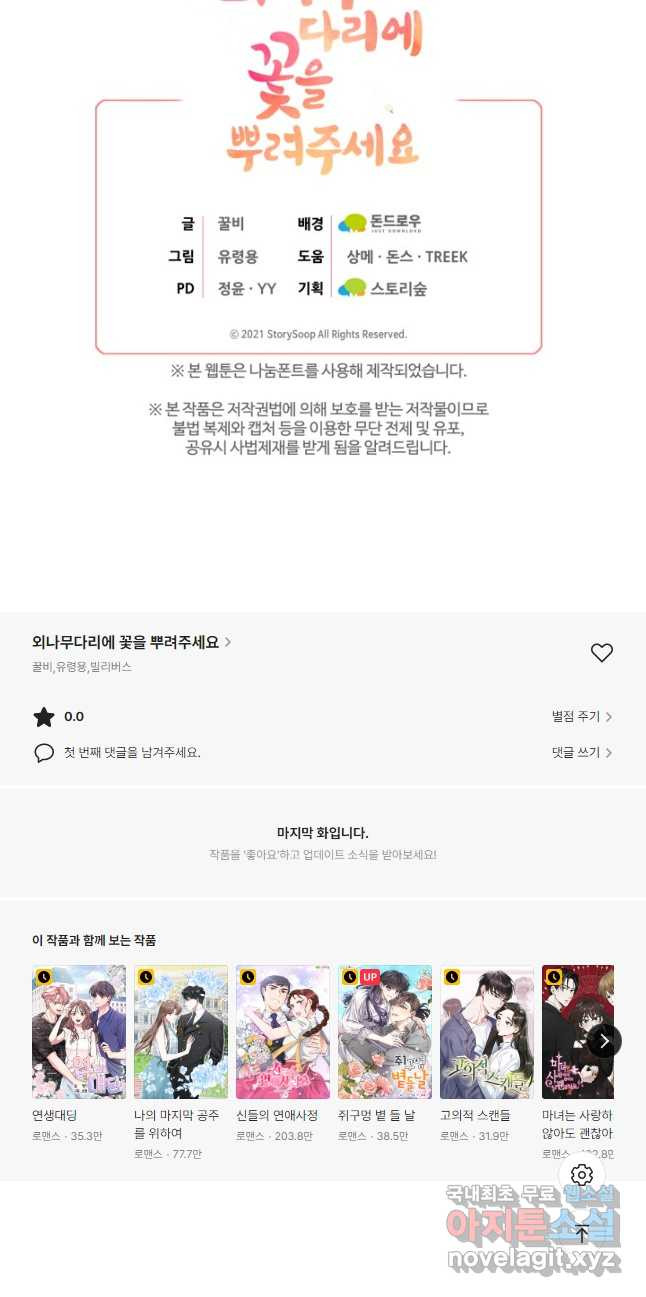This screenshot has height=1297, width=646.
Task: Open the viewer settings gear
Action: (582, 1175)
